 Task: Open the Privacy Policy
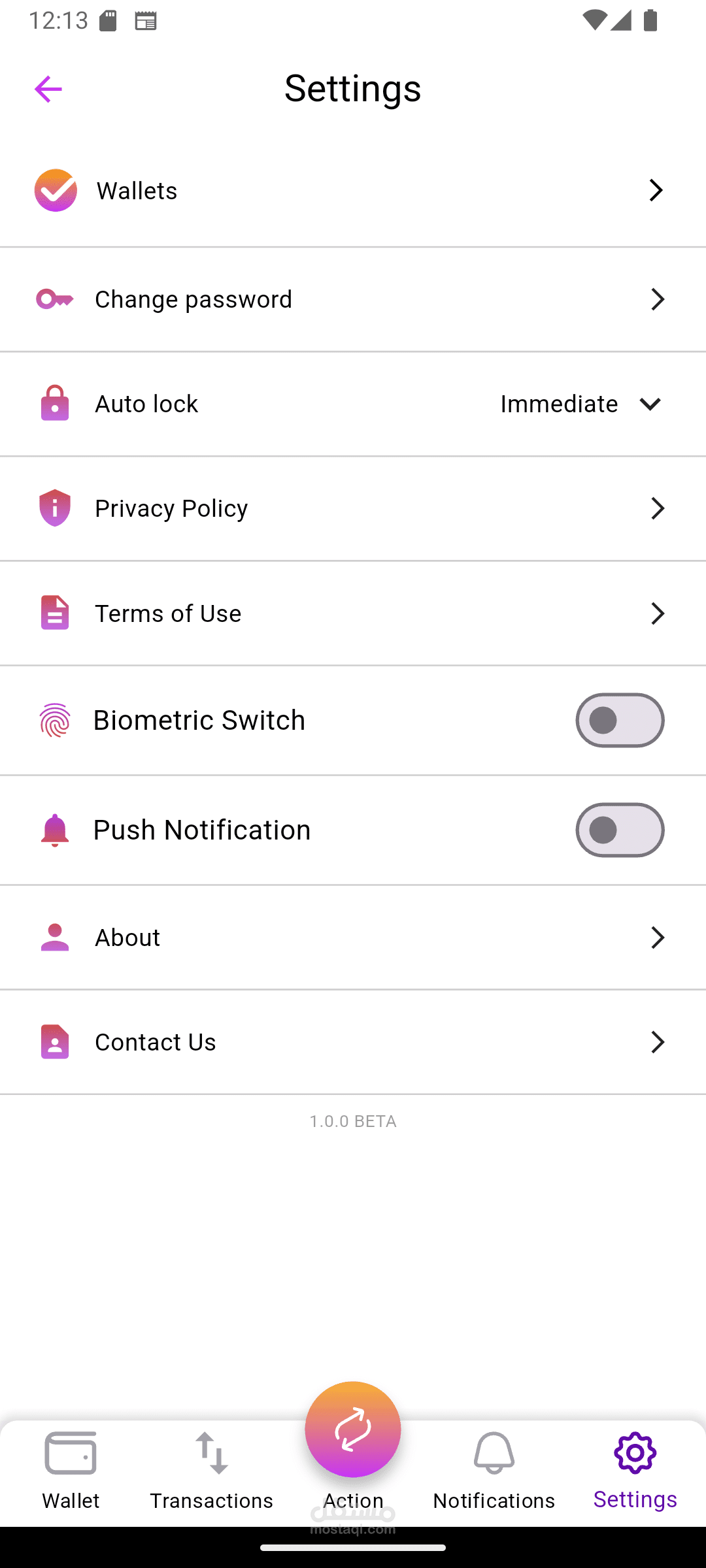tap(353, 508)
